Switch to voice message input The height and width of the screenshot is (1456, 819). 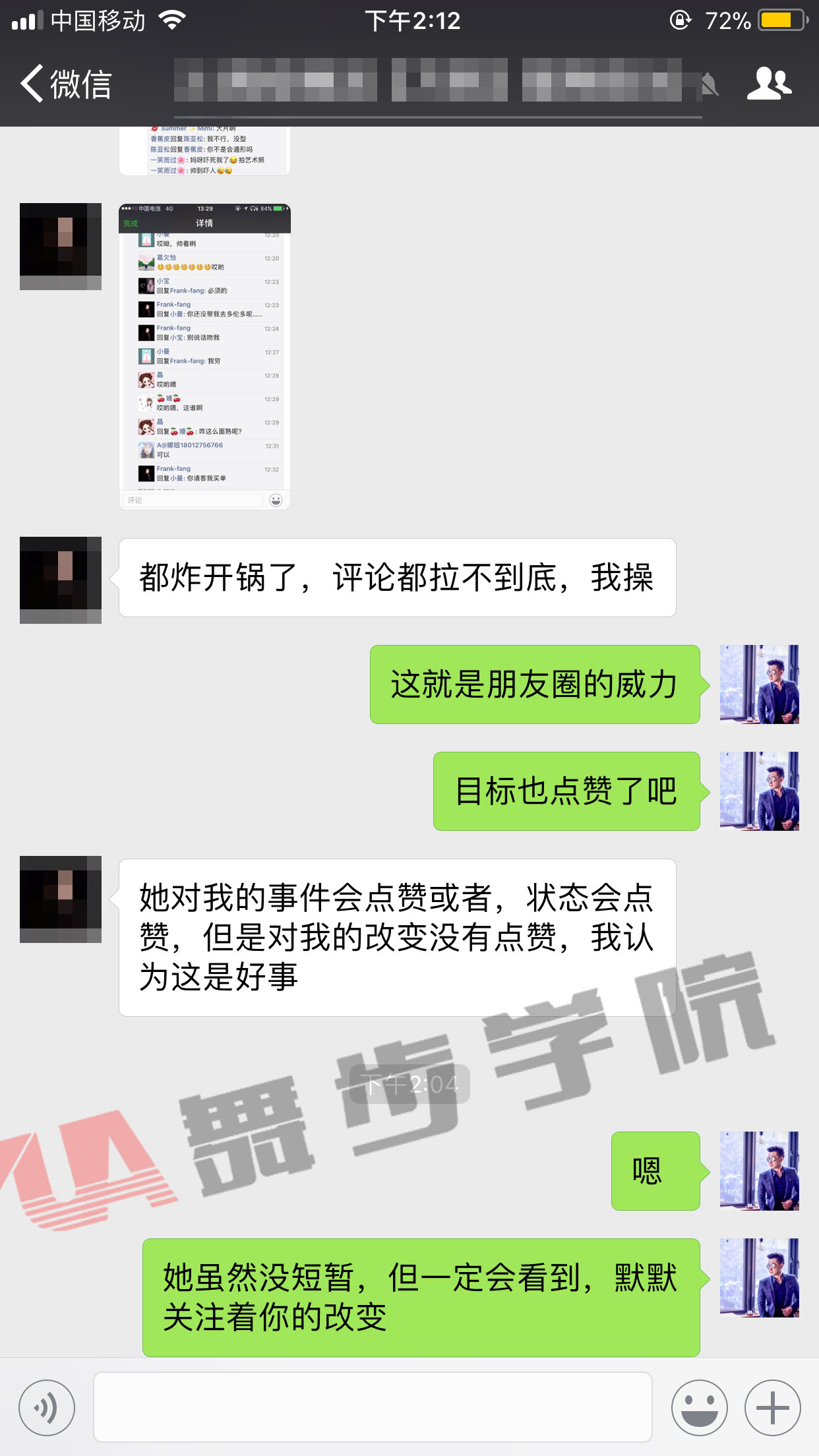coord(47,1407)
